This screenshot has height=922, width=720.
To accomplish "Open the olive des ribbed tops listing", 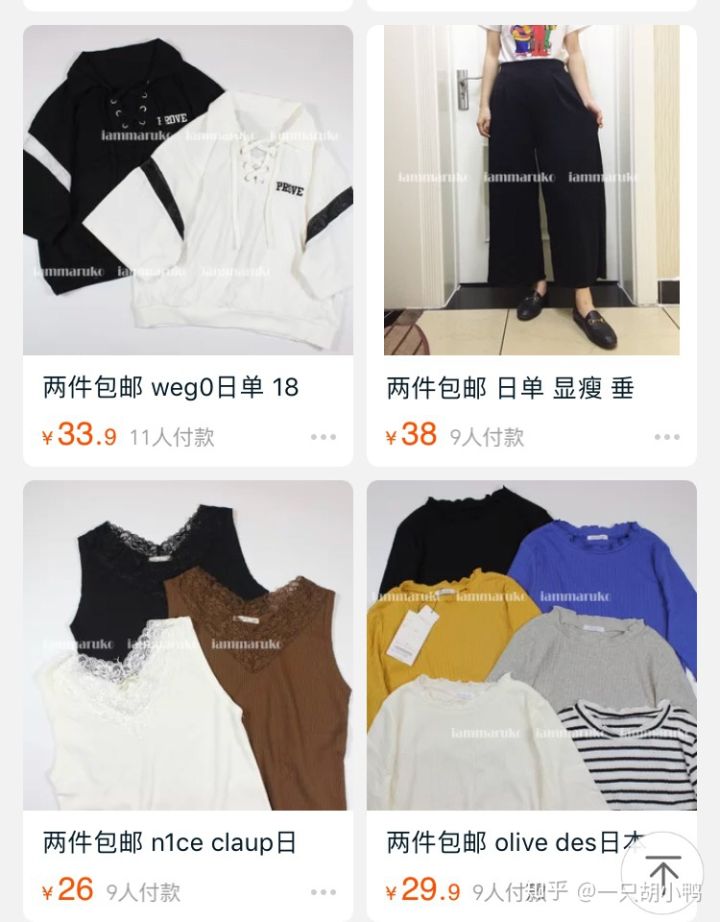I will click(x=531, y=645).
